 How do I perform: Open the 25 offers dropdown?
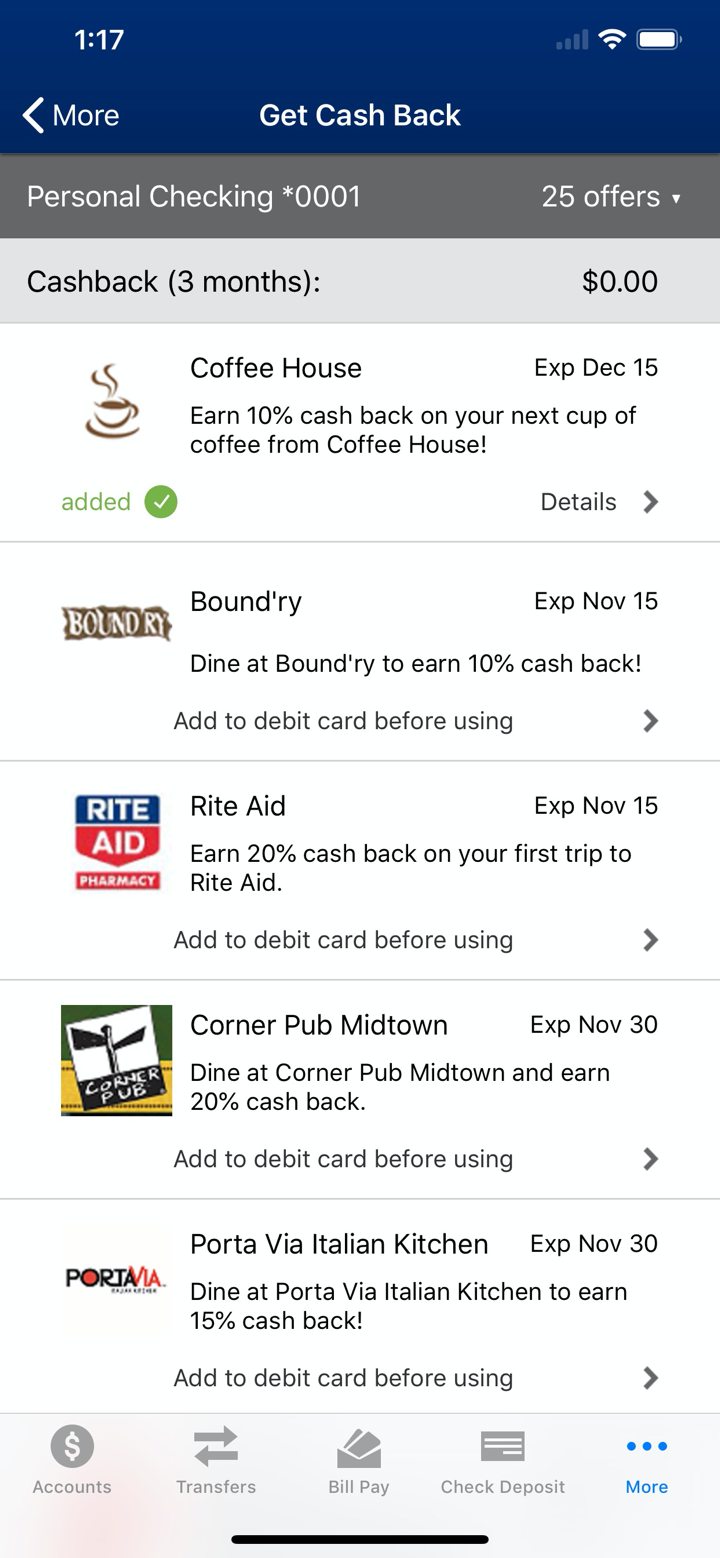(x=612, y=197)
